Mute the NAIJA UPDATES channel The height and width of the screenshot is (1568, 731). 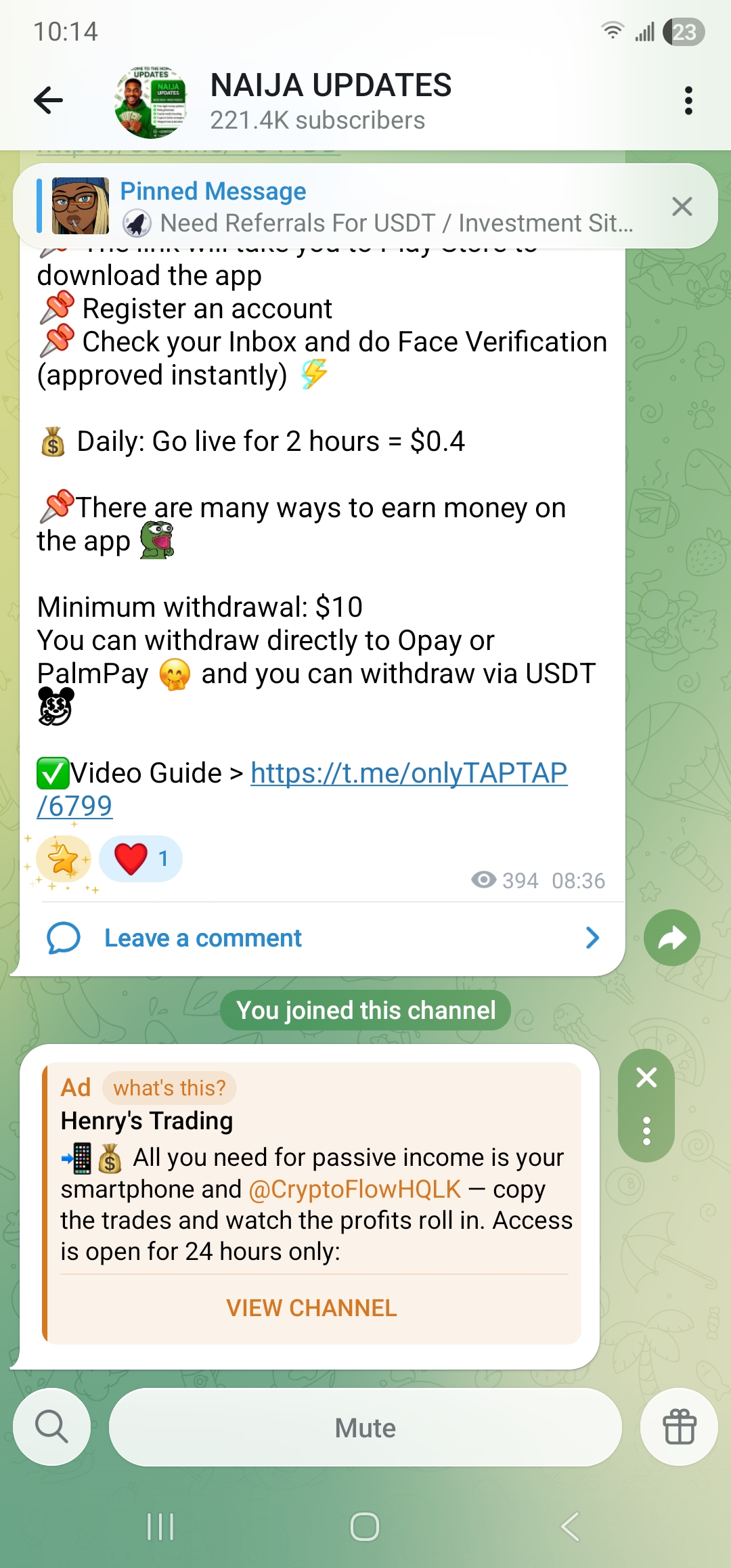(x=365, y=1427)
